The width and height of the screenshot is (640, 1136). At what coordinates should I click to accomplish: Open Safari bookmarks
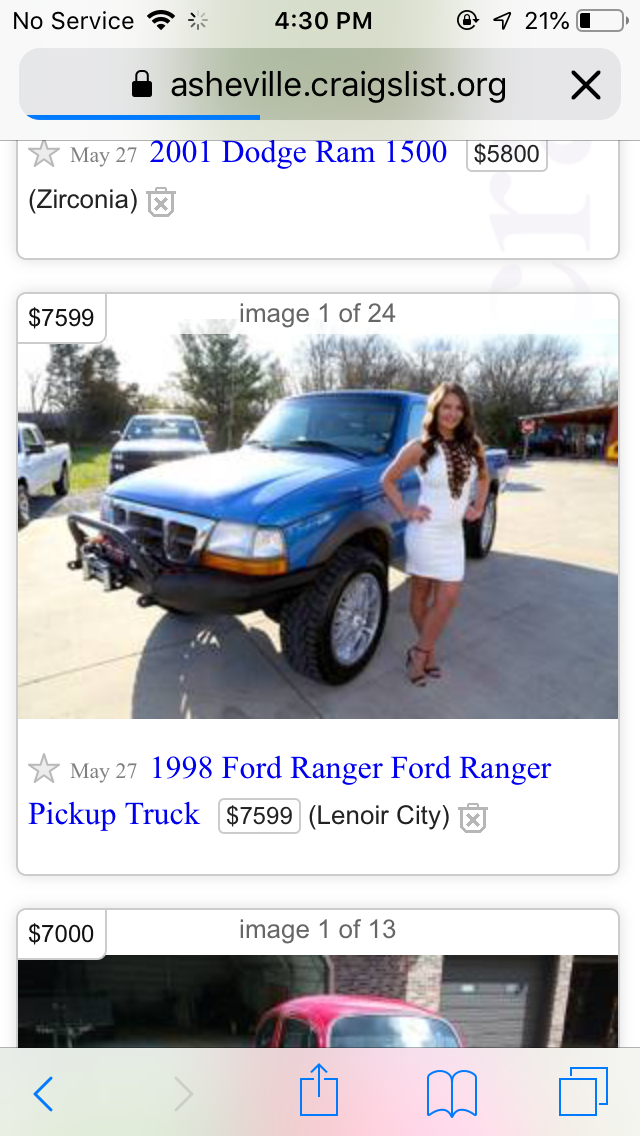(x=451, y=1094)
